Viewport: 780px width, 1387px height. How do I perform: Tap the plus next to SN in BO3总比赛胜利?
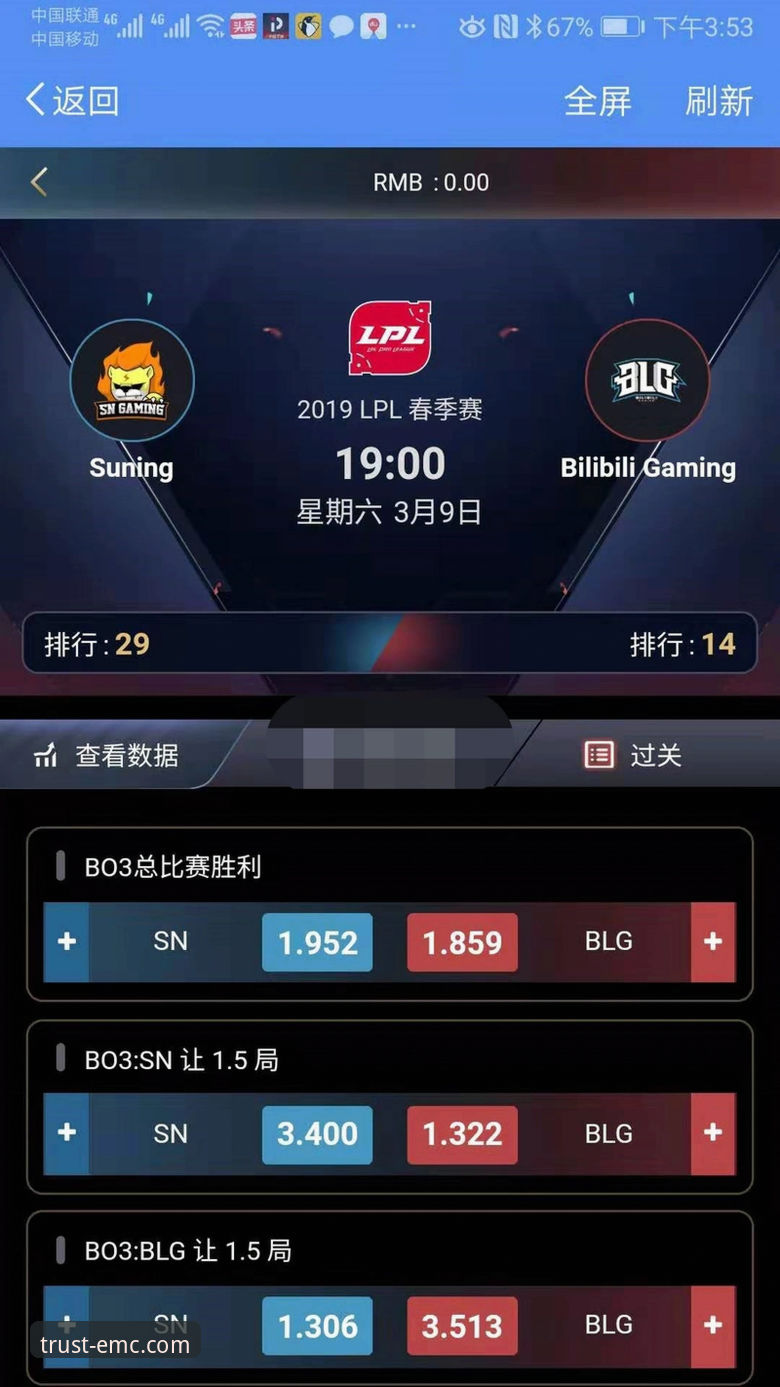(x=67, y=942)
